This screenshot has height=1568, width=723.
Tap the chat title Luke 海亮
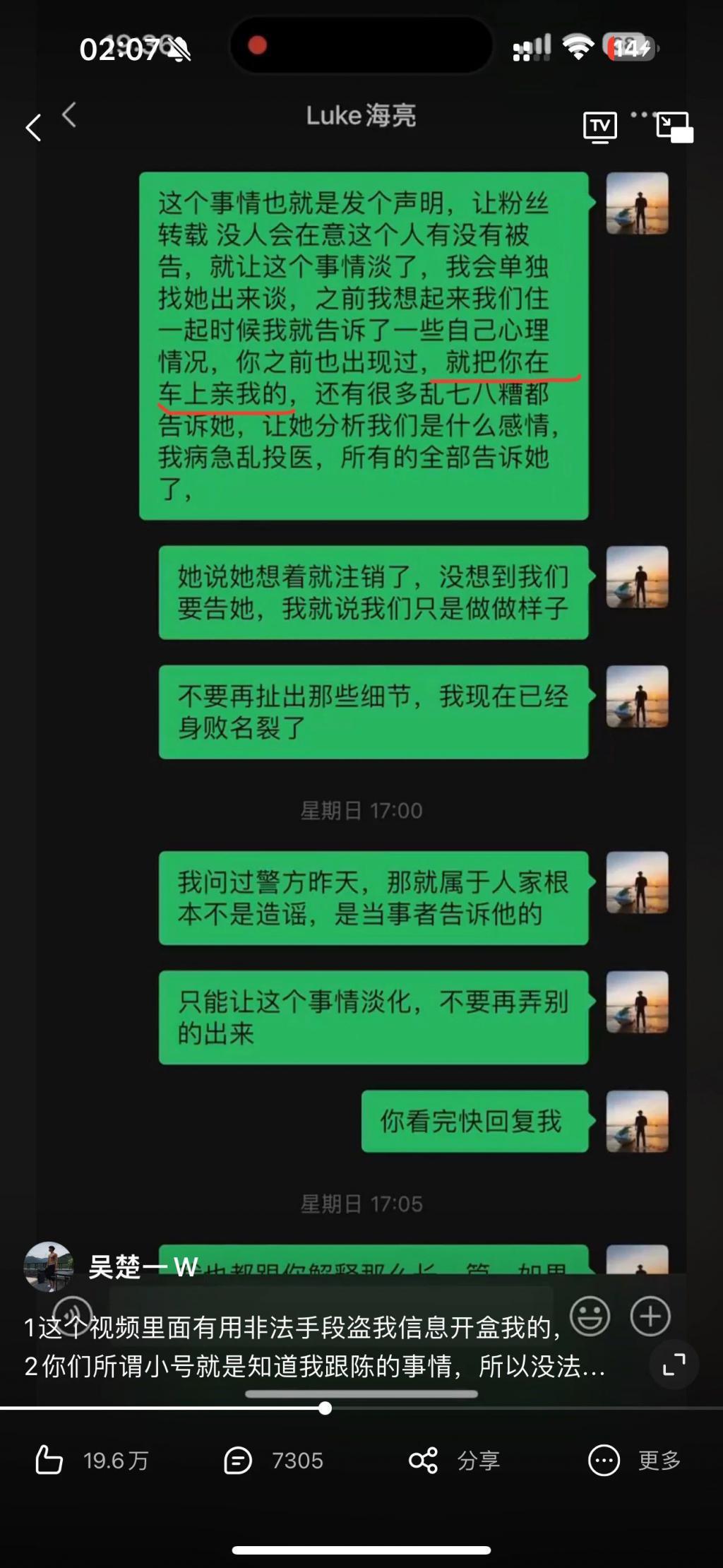361,115
